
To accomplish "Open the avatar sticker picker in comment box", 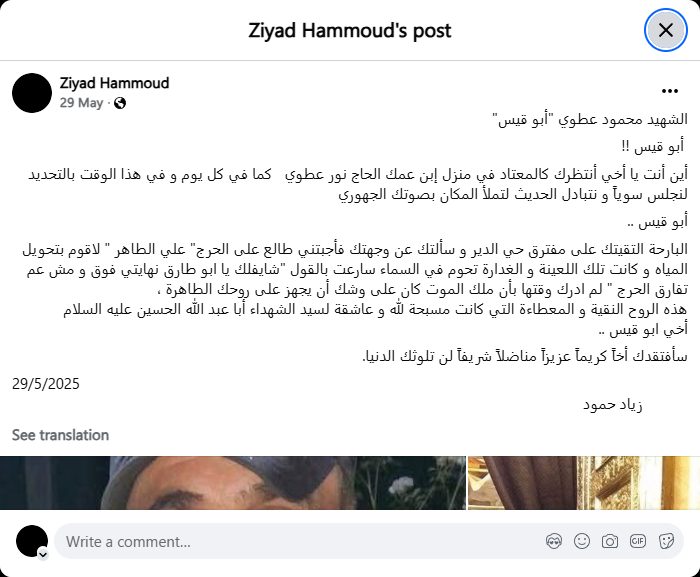I will coord(554,542).
